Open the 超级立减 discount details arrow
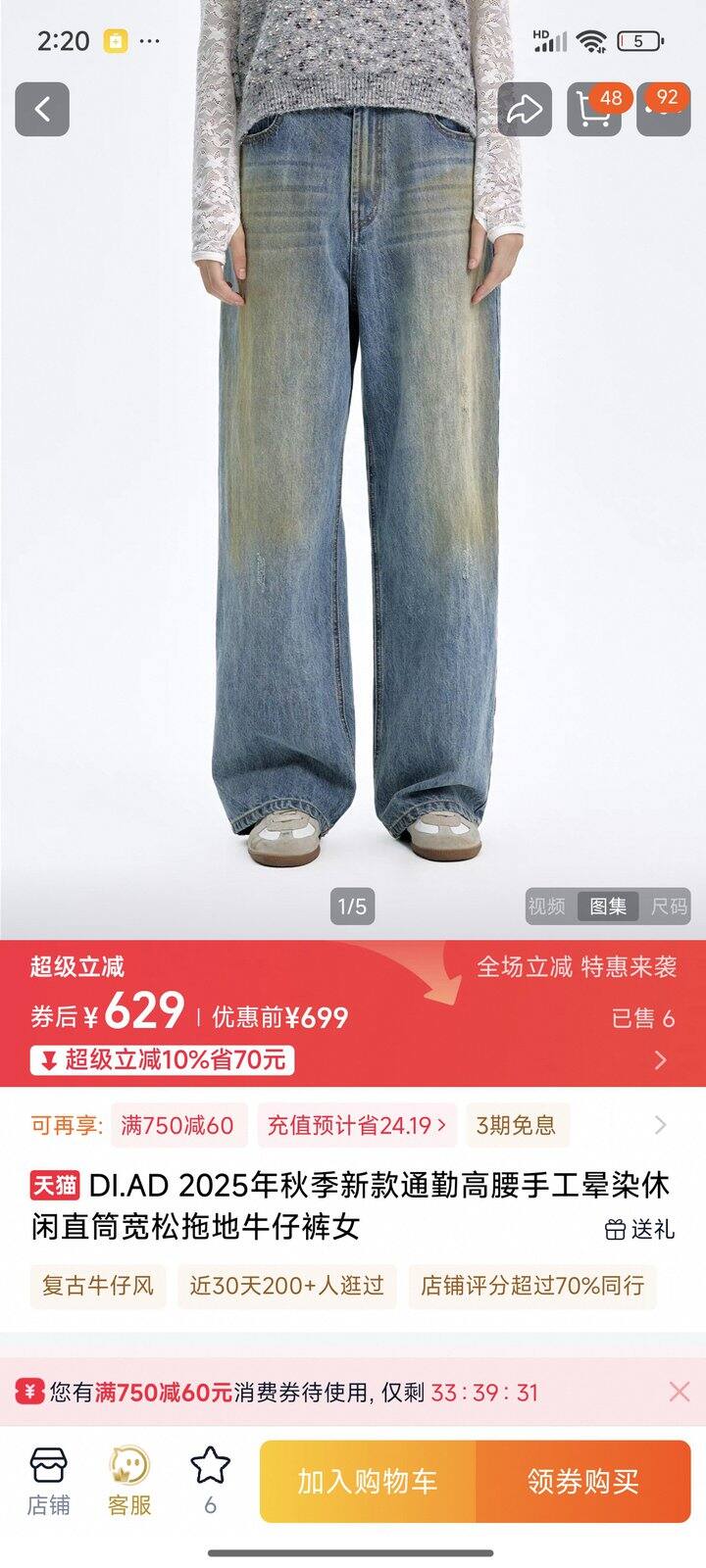 click(661, 1060)
